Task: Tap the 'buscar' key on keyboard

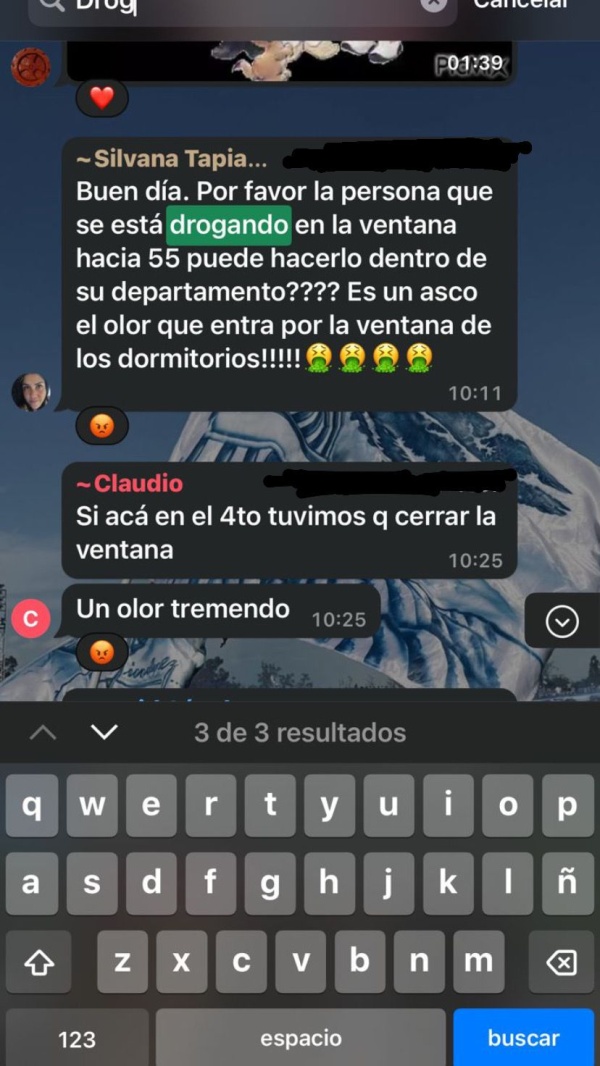Action: point(523,1038)
